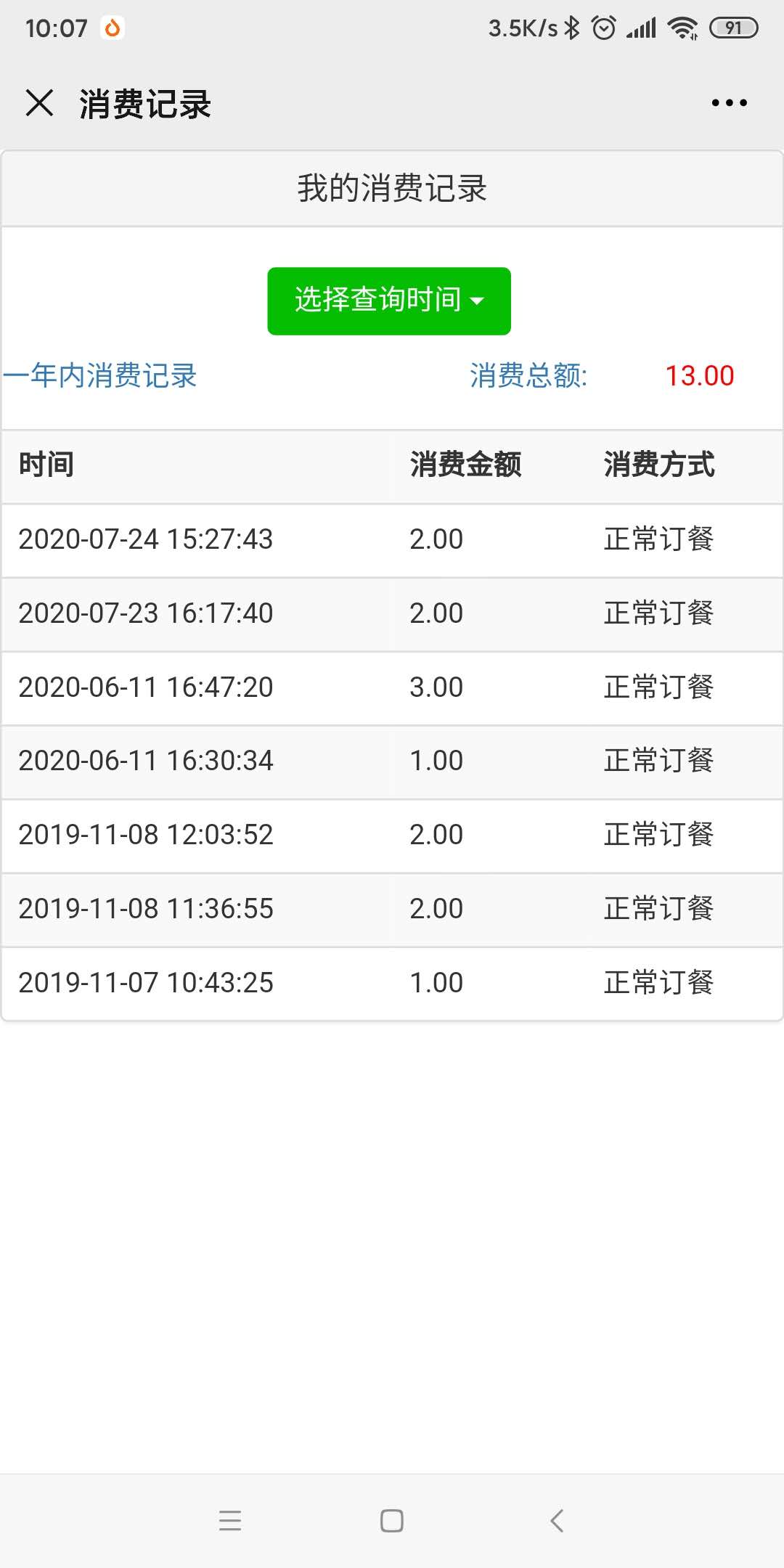Tap the system back button
This screenshot has height=1568, width=784.
pyautogui.click(x=557, y=1520)
